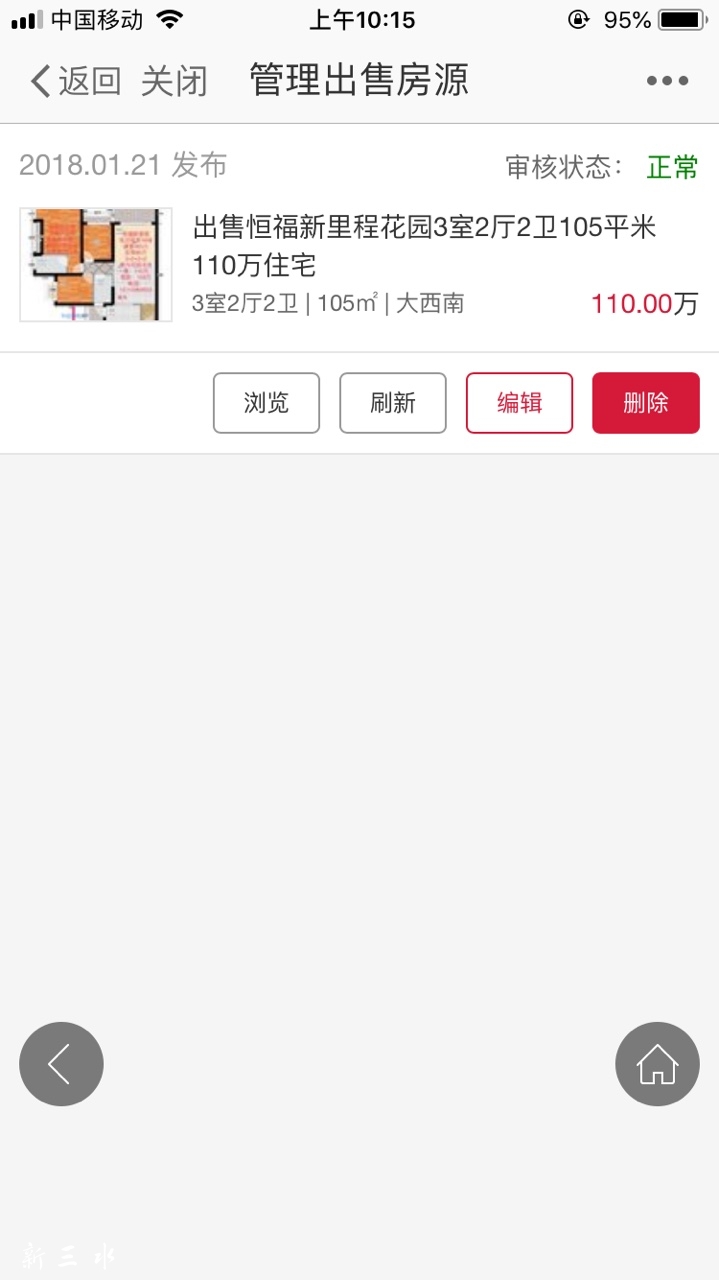This screenshot has height=1280, width=719.
Task: Tap the 浏览 button
Action: coord(266,403)
